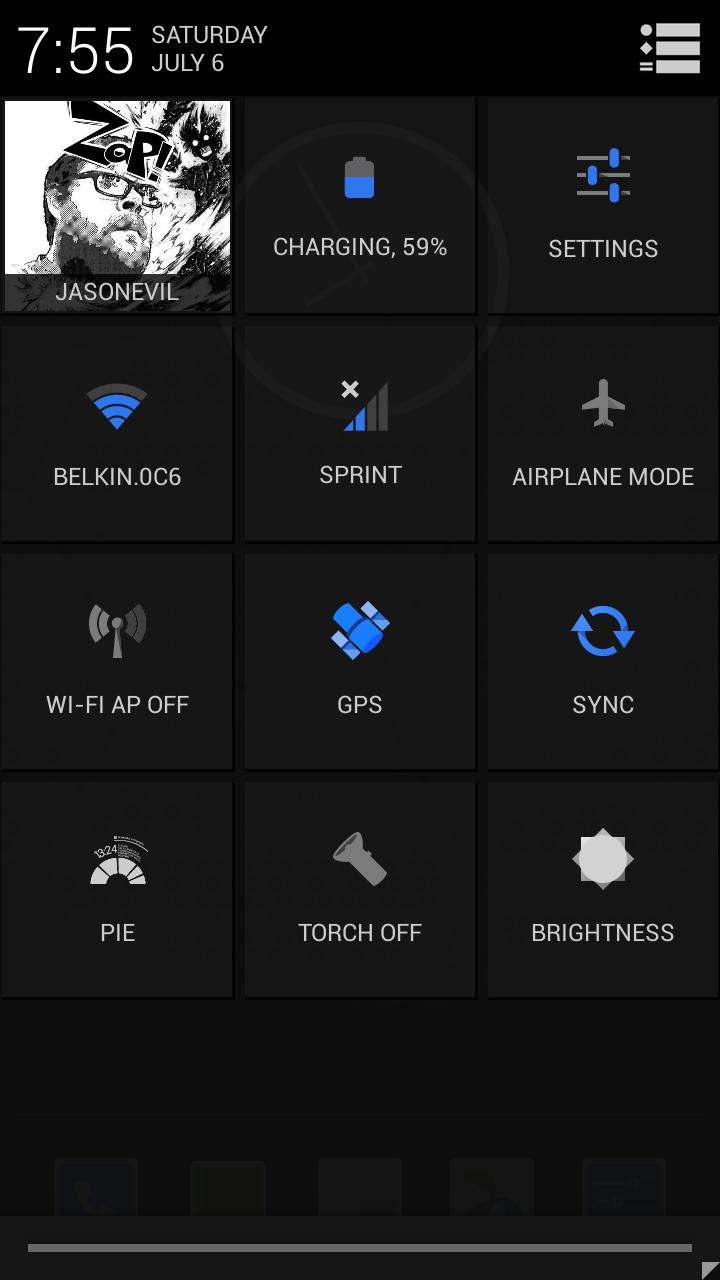Viewport: 720px width, 1280px height.
Task: Tap the flashlight icon on Torch tile
Action: pos(359,858)
